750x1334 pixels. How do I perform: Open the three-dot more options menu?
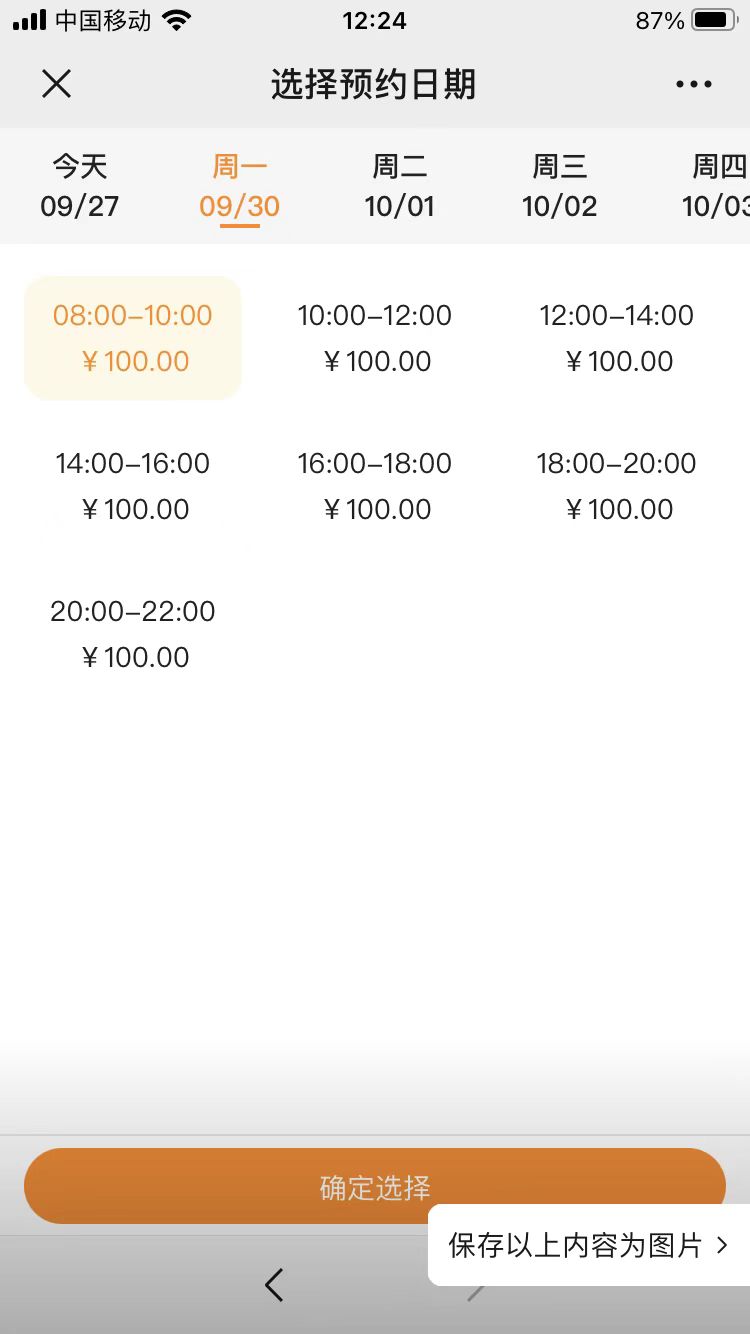(694, 85)
